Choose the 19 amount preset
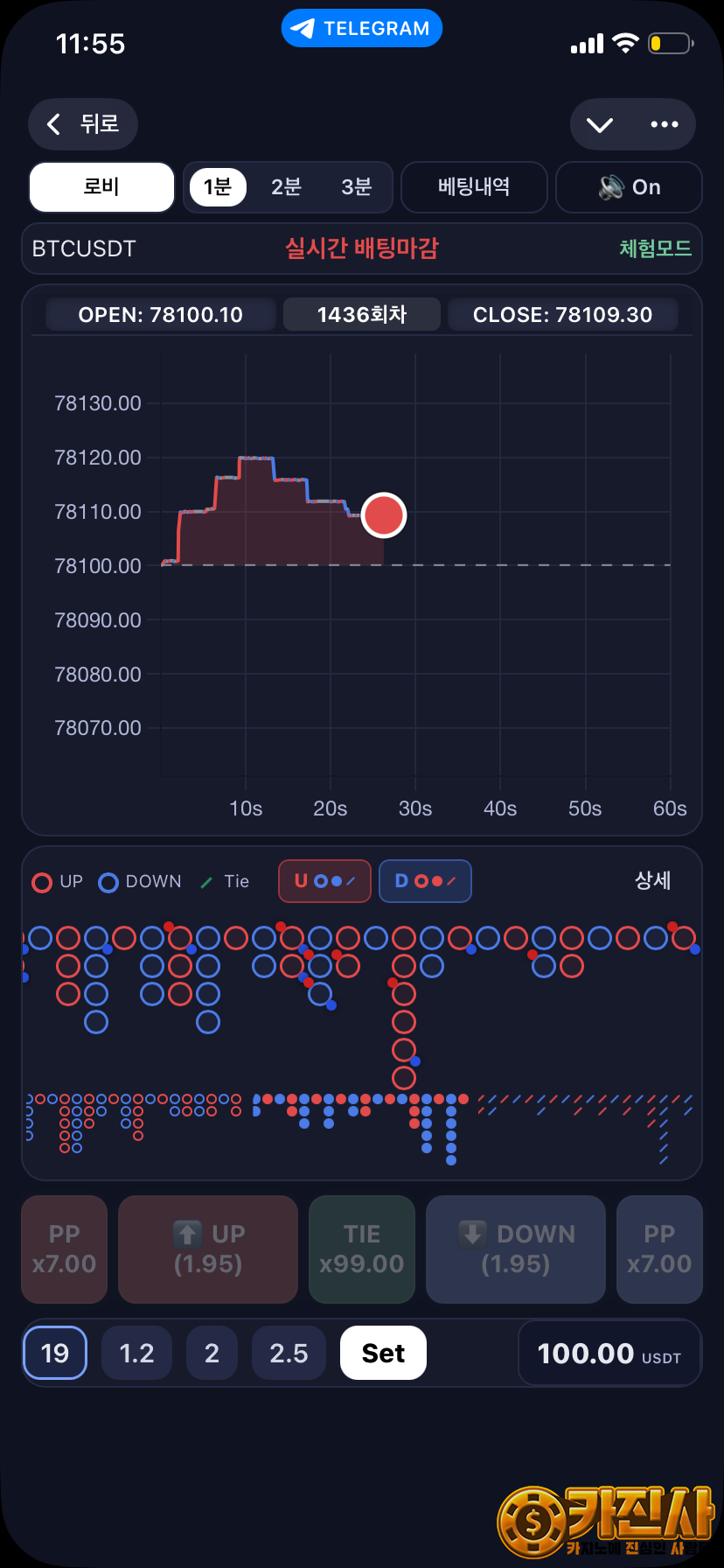Screen dimensions: 724x1568 pos(55,1353)
